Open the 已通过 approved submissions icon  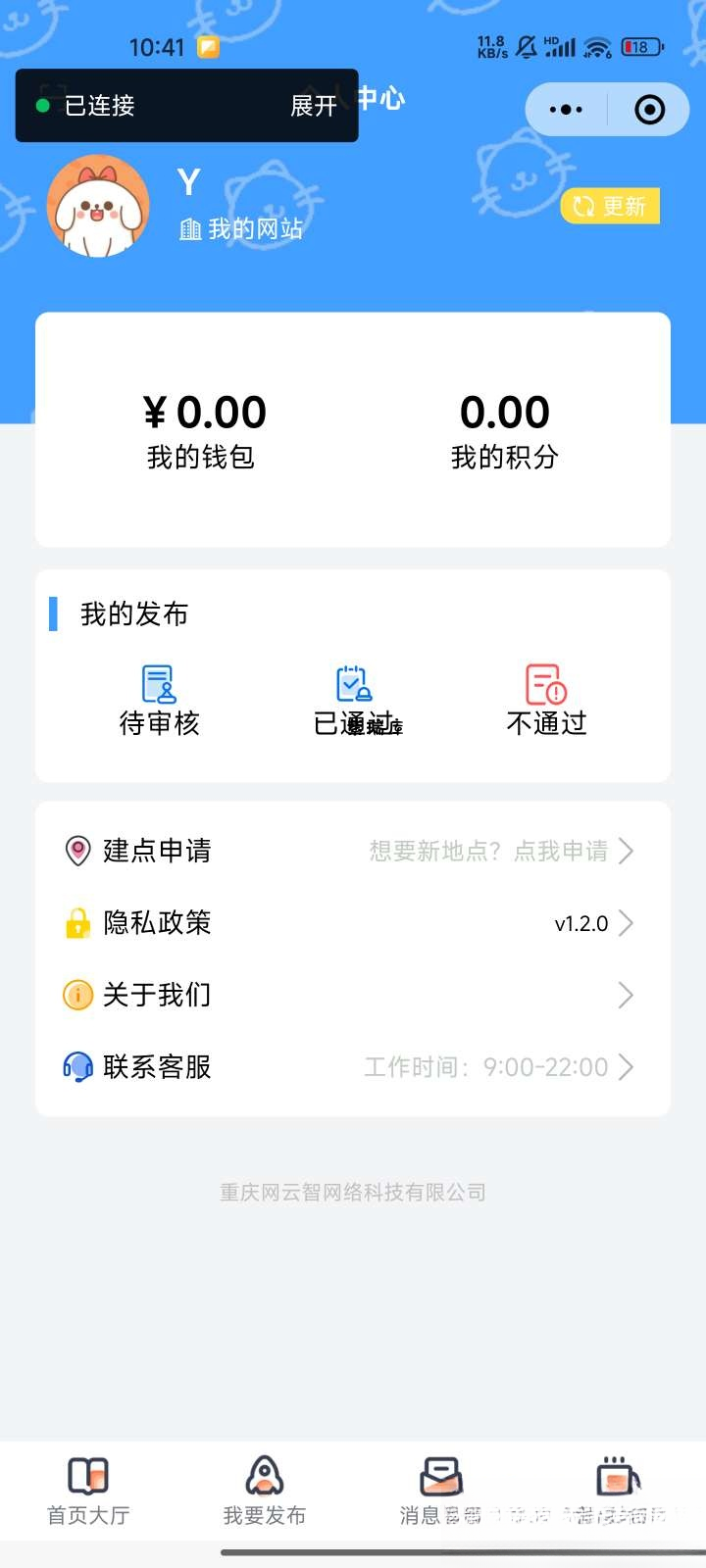click(x=351, y=684)
